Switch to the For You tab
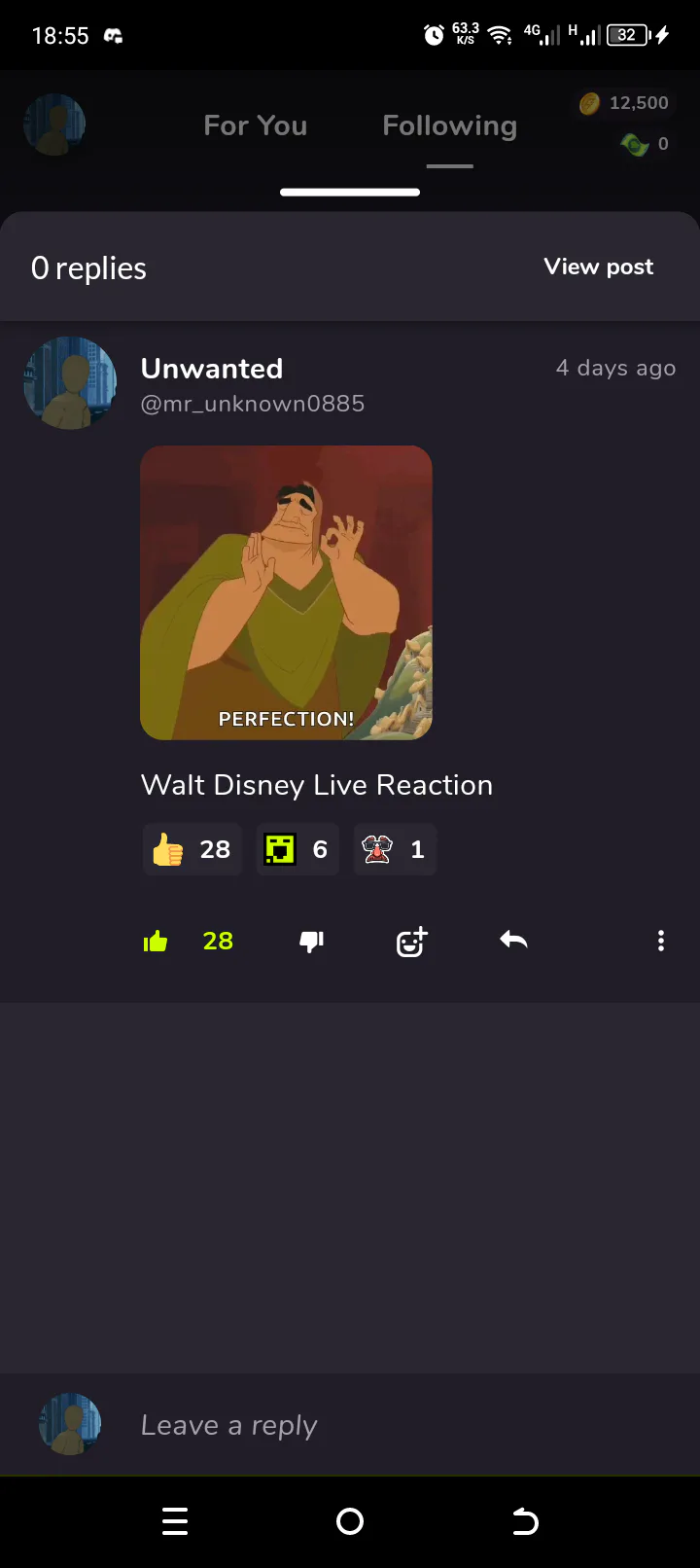Screen dimensions: 700x1568 pos(255,125)
